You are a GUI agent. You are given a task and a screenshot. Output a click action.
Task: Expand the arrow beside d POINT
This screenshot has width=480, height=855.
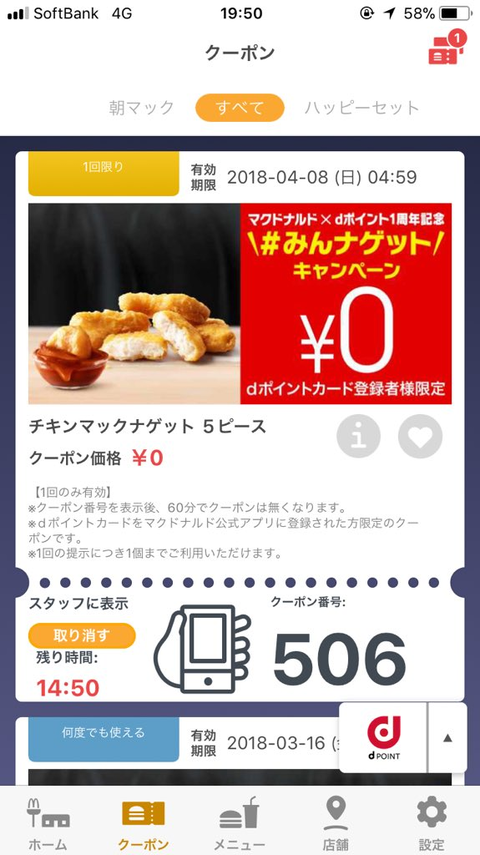[447, 738]
